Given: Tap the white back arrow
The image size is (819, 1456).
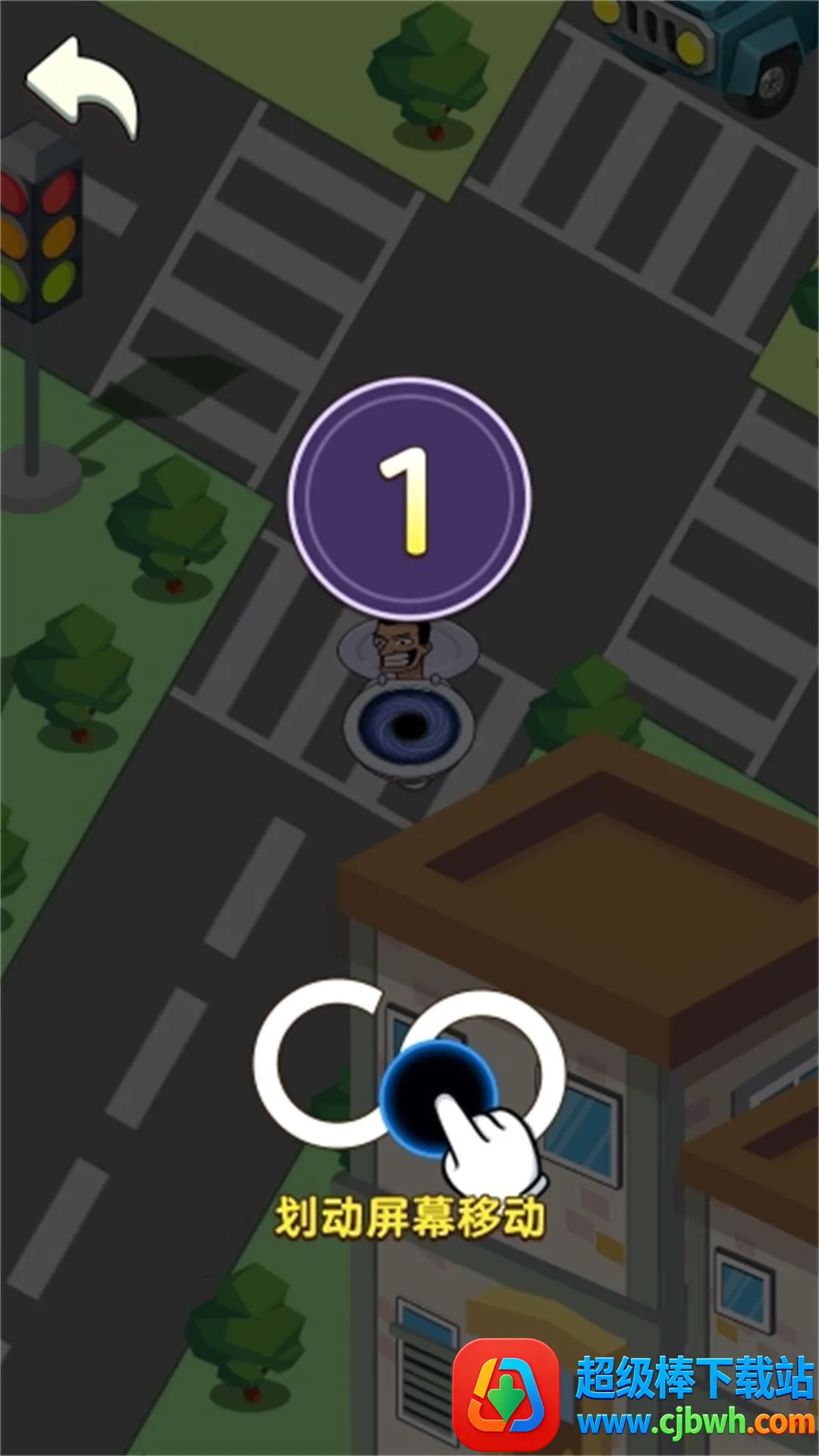Looking at the screenshot, I should (x=82, y=87).
